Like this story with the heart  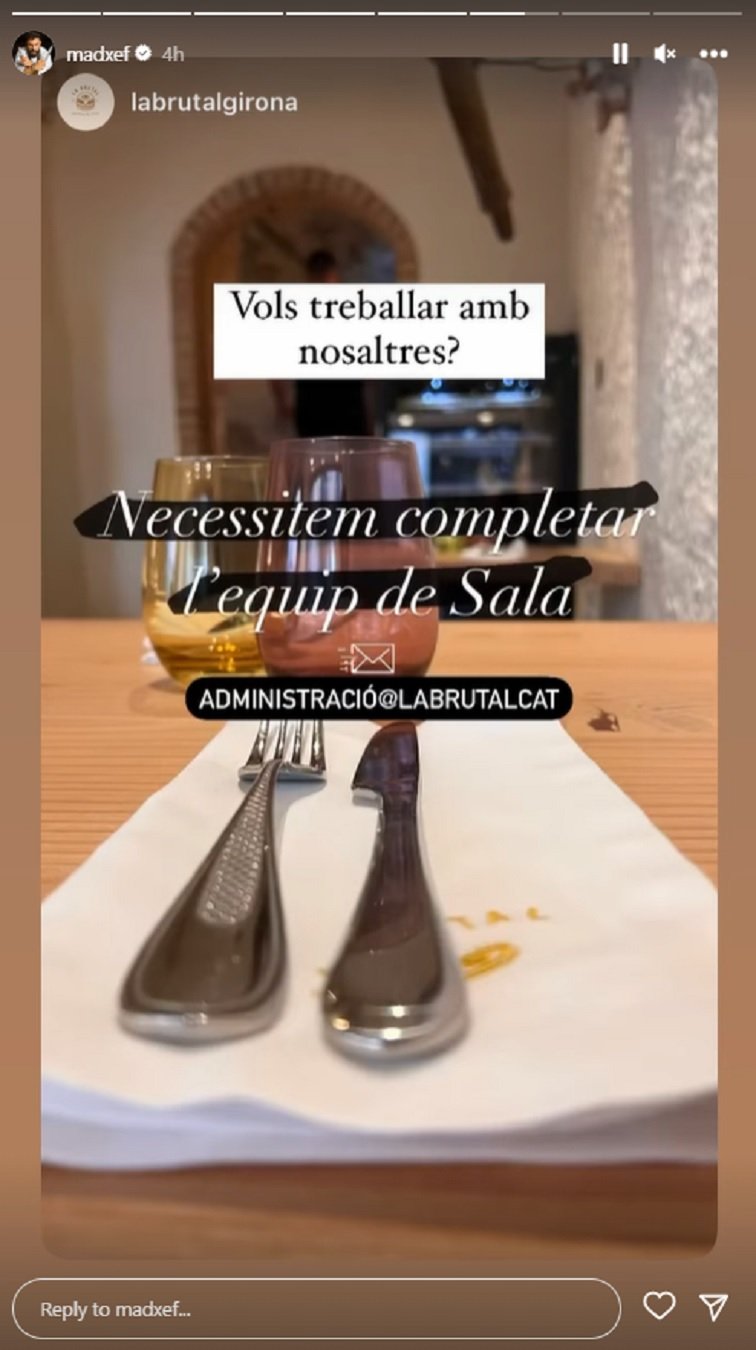coord(659,1306)
